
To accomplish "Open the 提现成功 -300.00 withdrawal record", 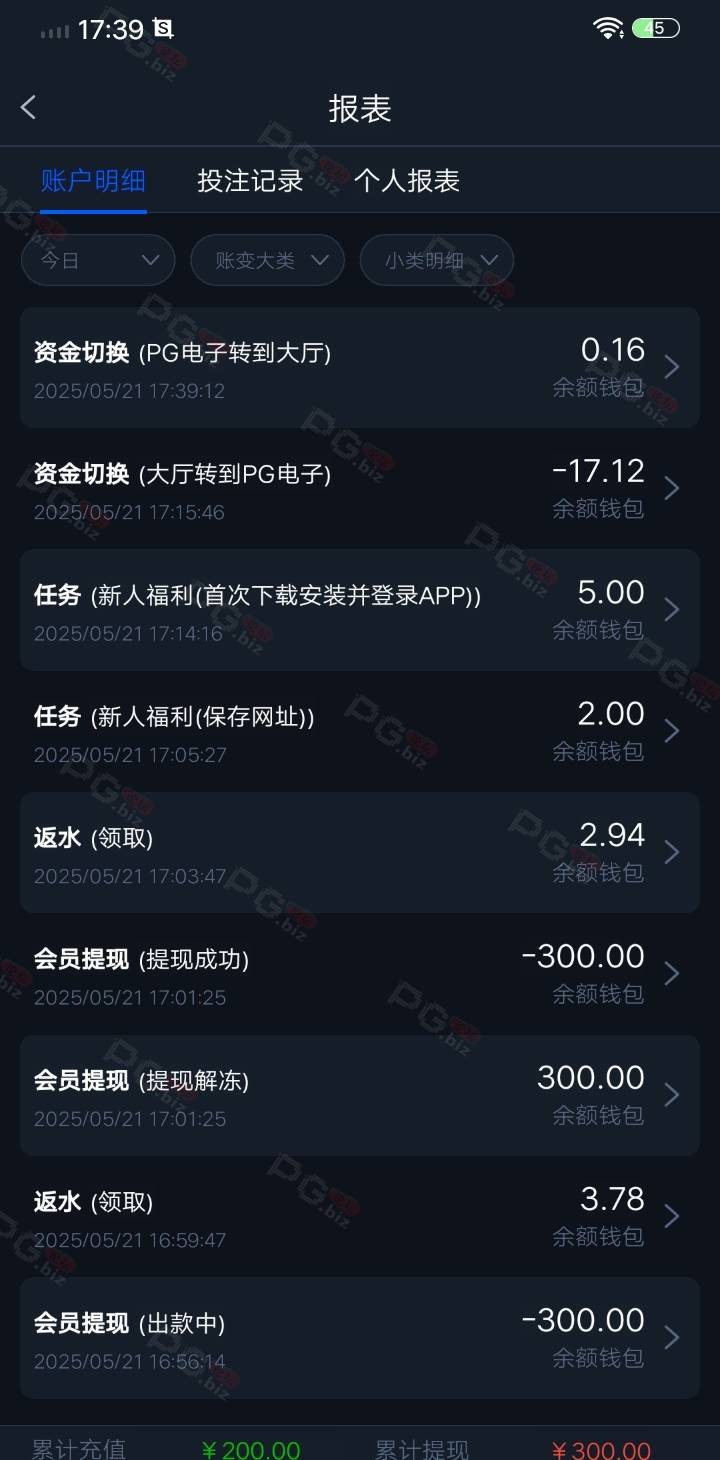I will click(x=360, y=973).
